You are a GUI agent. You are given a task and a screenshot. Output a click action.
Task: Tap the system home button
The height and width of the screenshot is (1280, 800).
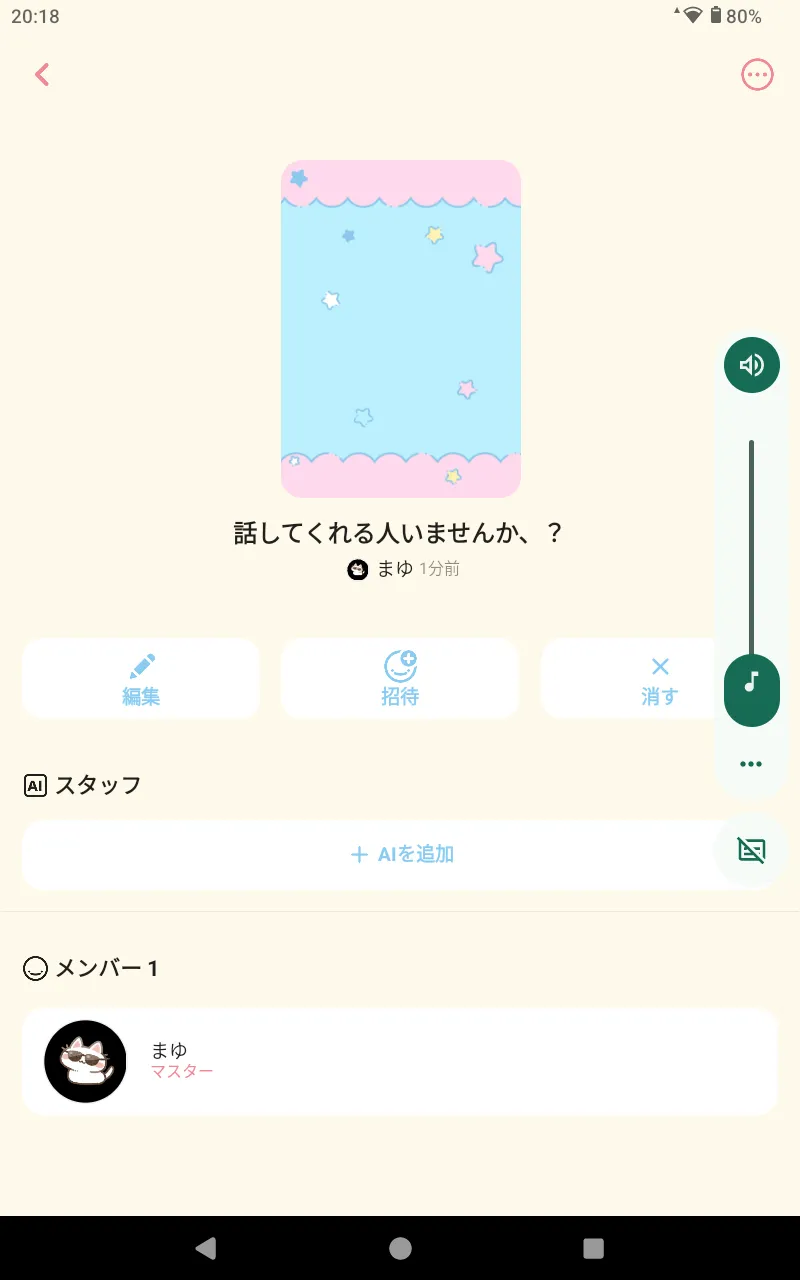point(400,1248)
